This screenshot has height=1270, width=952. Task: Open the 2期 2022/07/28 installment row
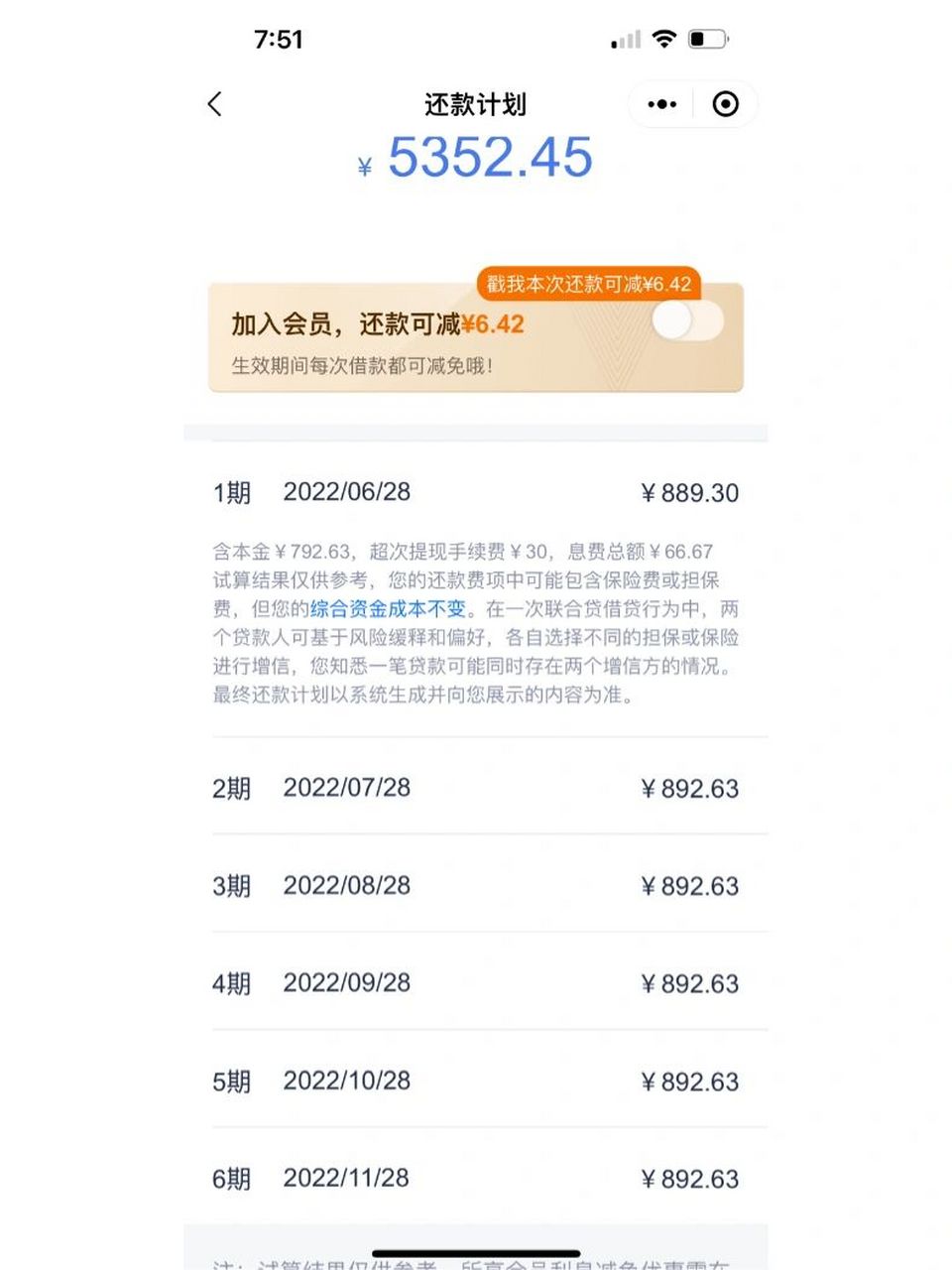[476, 788]
